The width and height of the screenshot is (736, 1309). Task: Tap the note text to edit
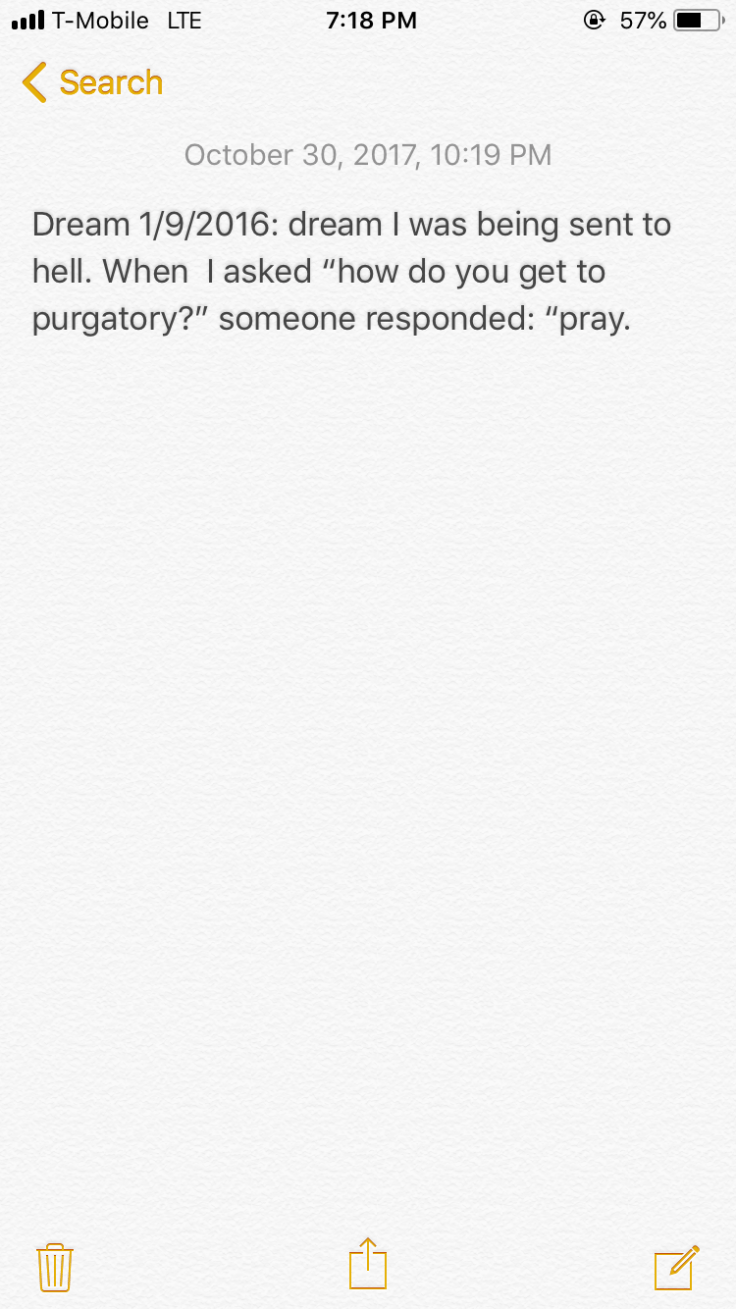click(350, 272)
